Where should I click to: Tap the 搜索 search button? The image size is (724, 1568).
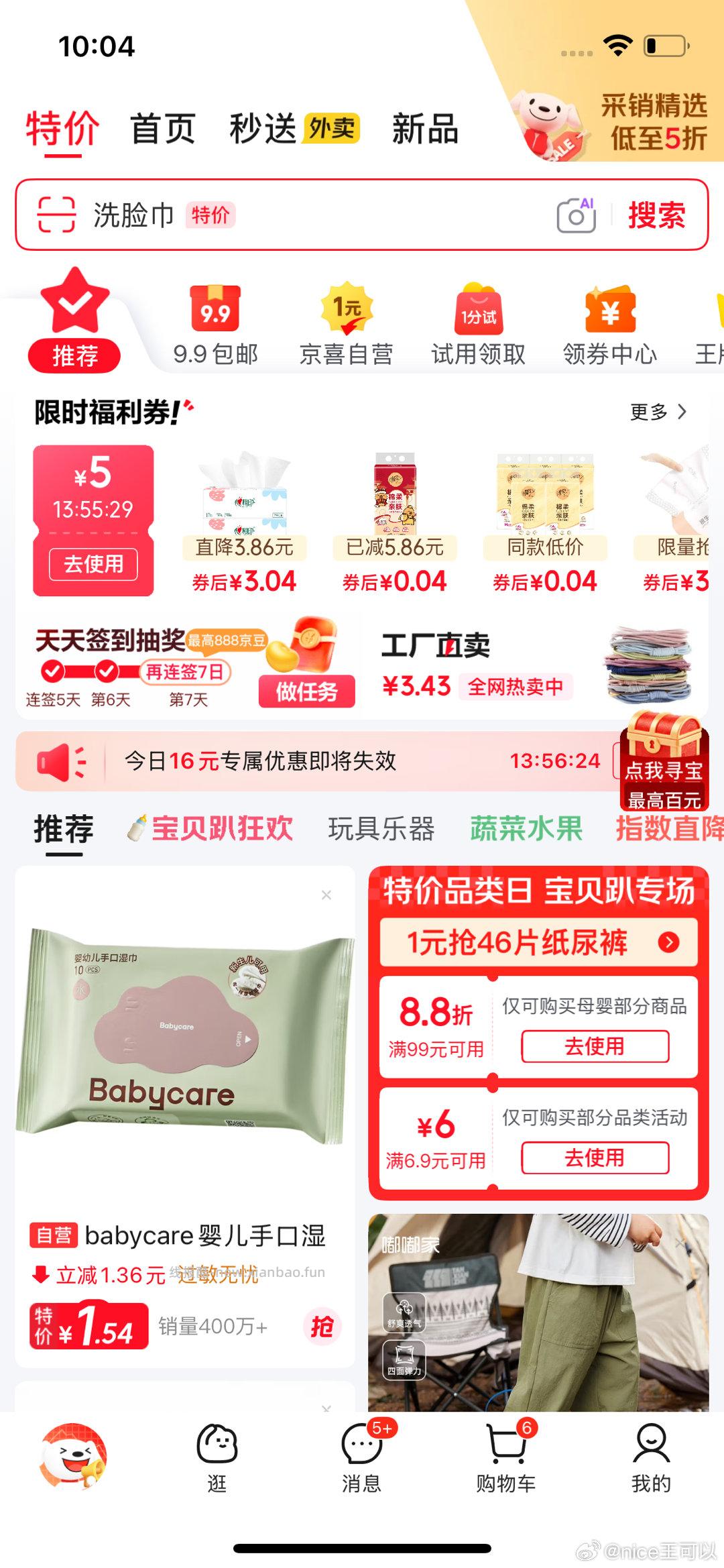tap(657, 216)
